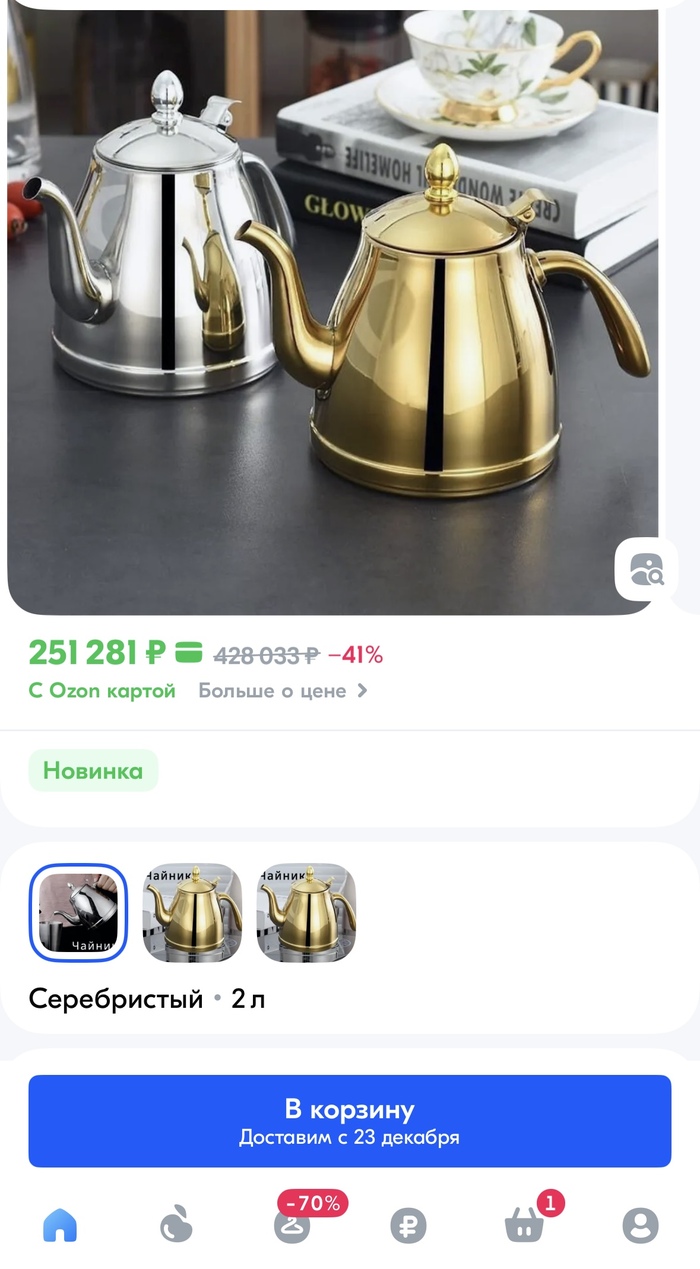Viewport: 700px width, 1269px height.
Task: Go to the Ozon home tab
Action: [x=60, y=1225]
